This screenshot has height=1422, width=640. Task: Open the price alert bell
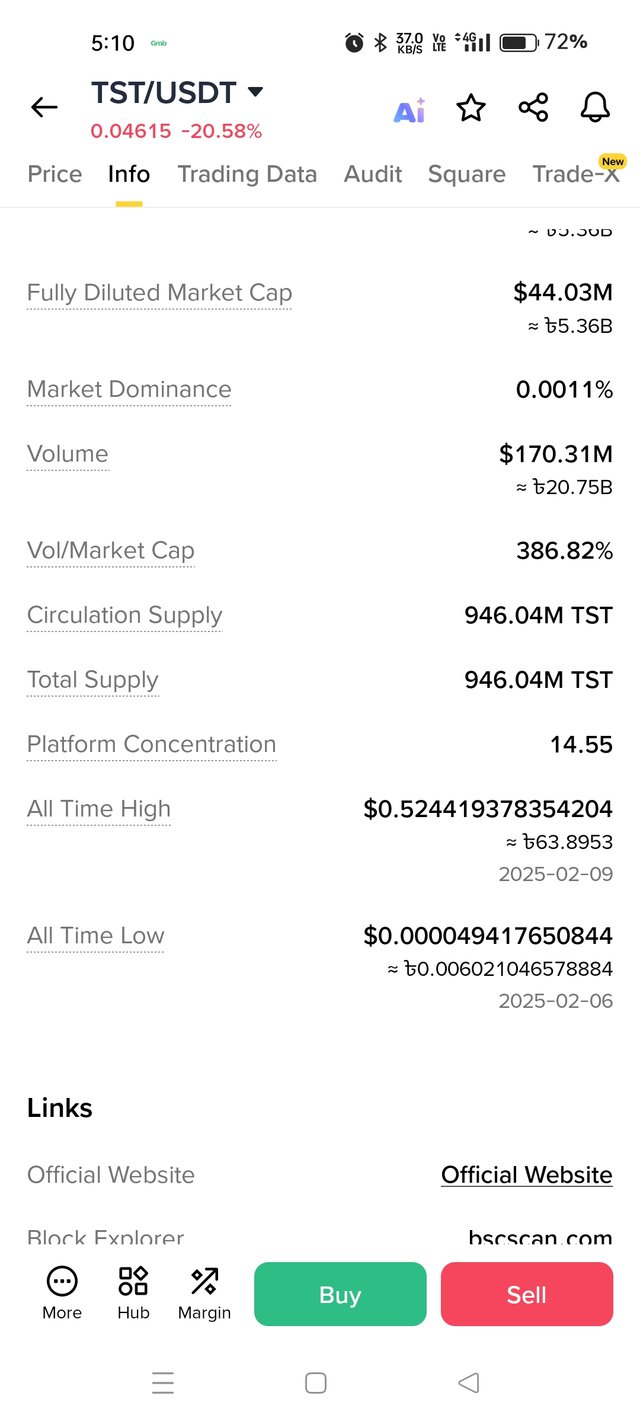[x=595, y=108]
